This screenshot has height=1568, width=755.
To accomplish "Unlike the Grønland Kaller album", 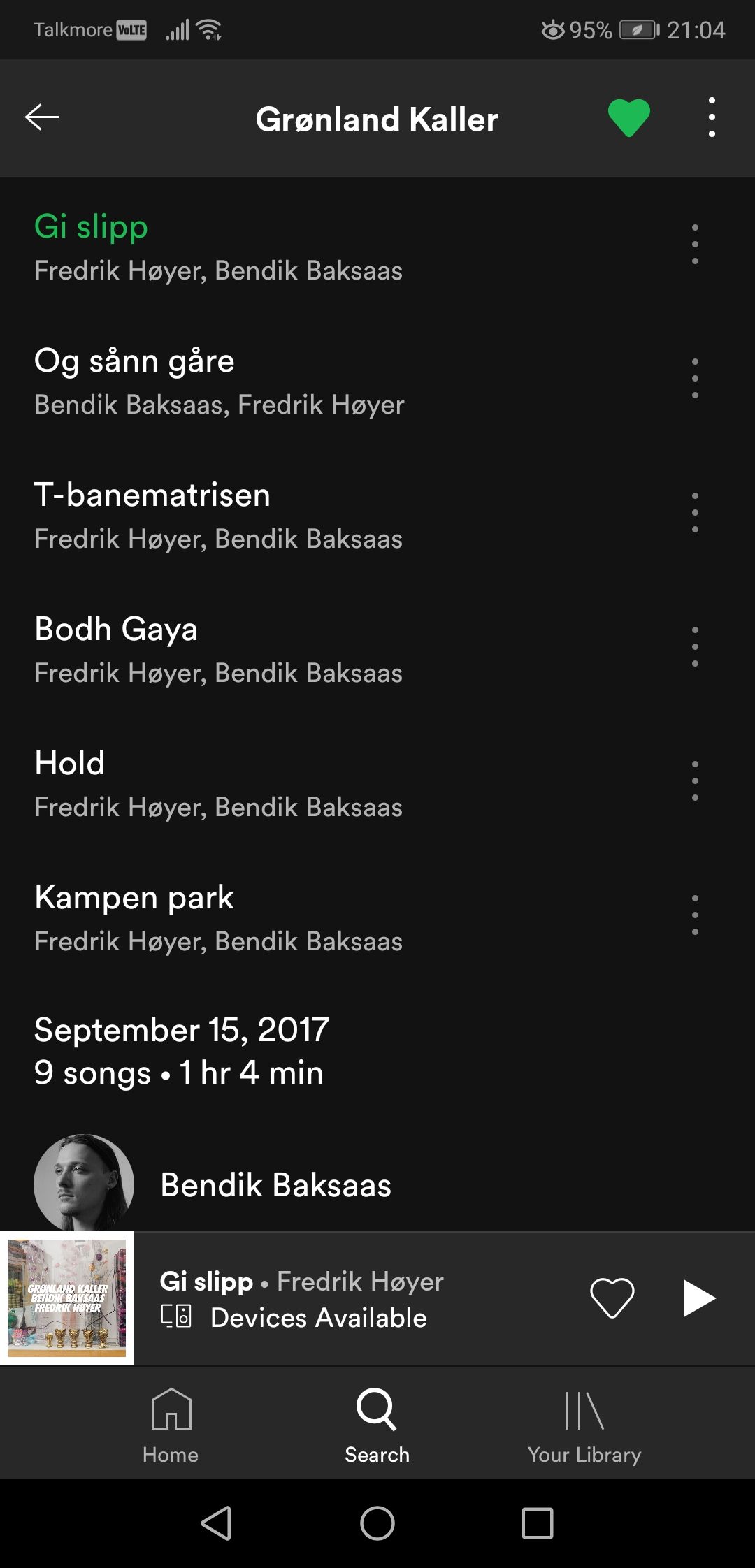I will [628, 117].
